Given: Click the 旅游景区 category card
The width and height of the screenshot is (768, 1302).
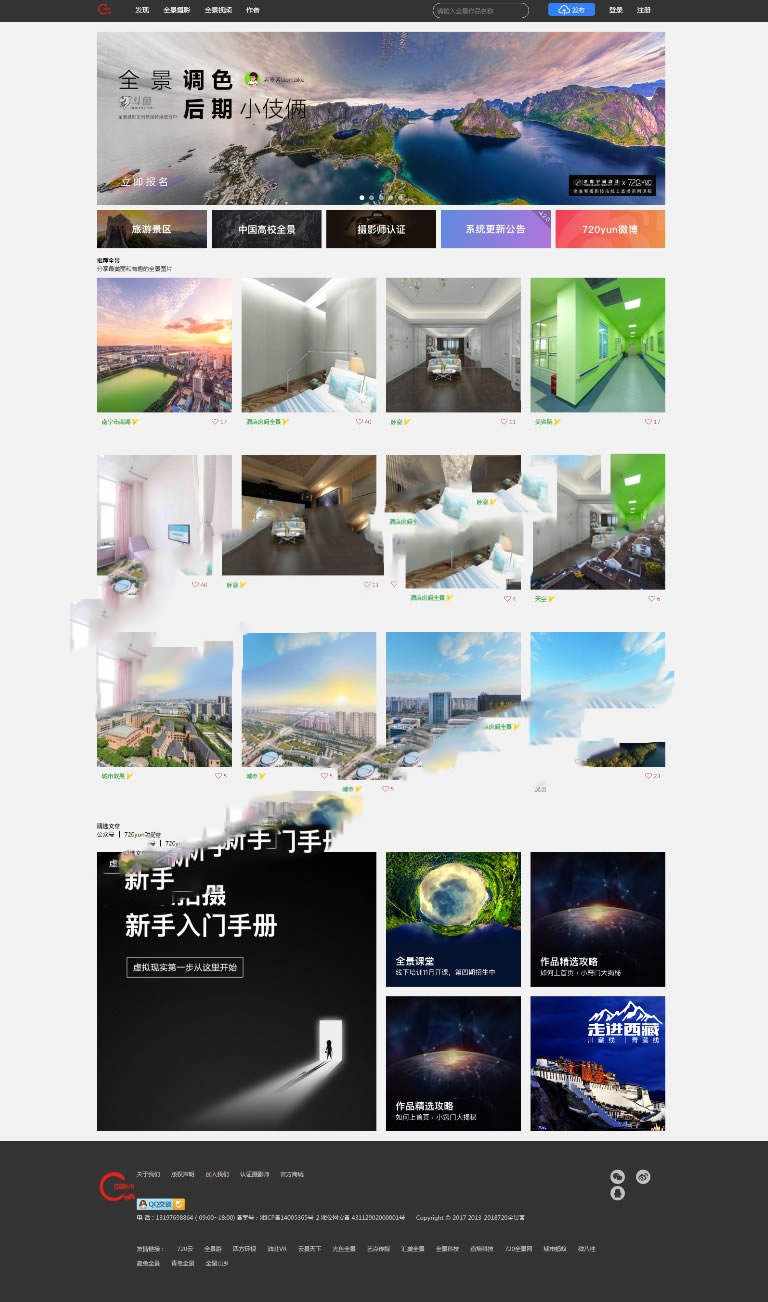Looking at the screenshot, I should [x=150, y=229].
